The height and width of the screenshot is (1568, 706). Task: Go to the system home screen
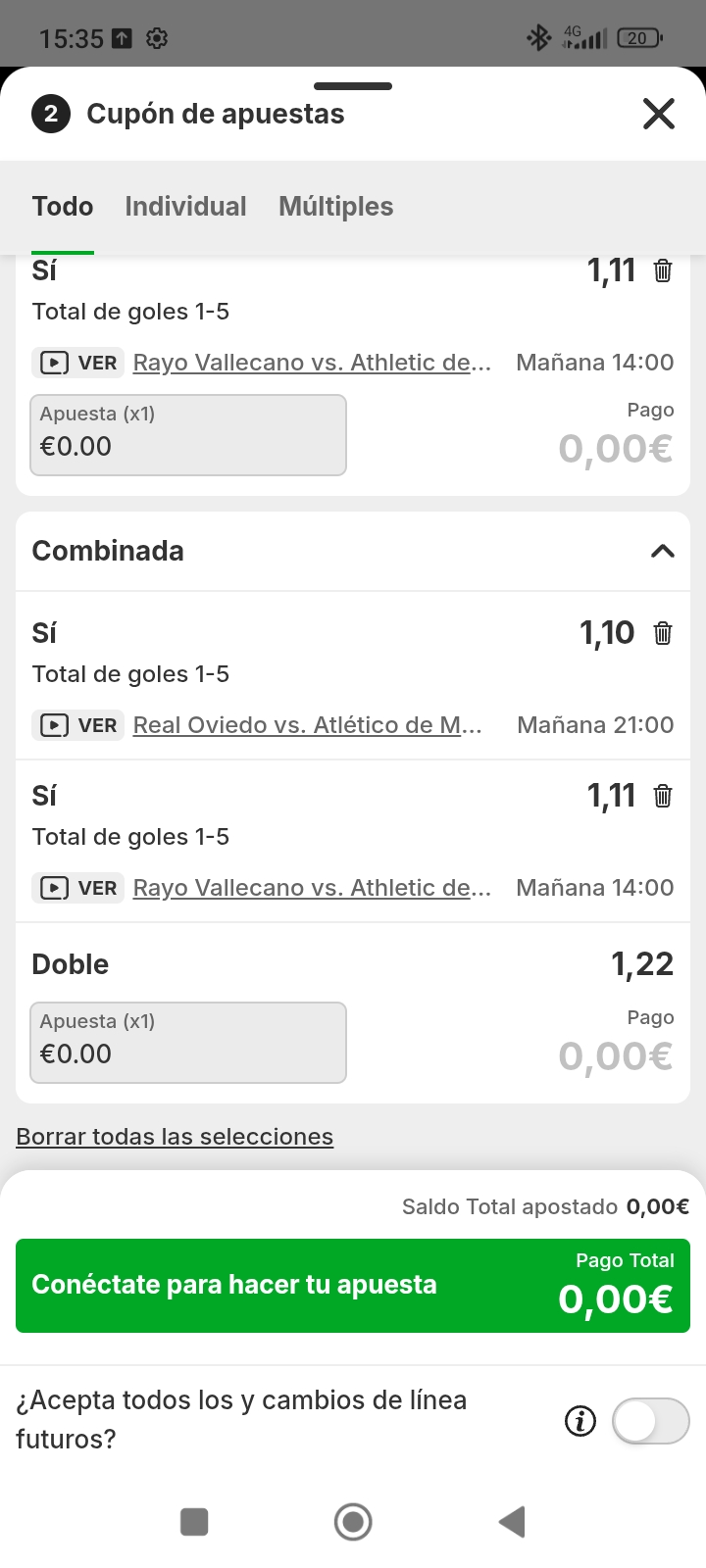(353, 1522)
